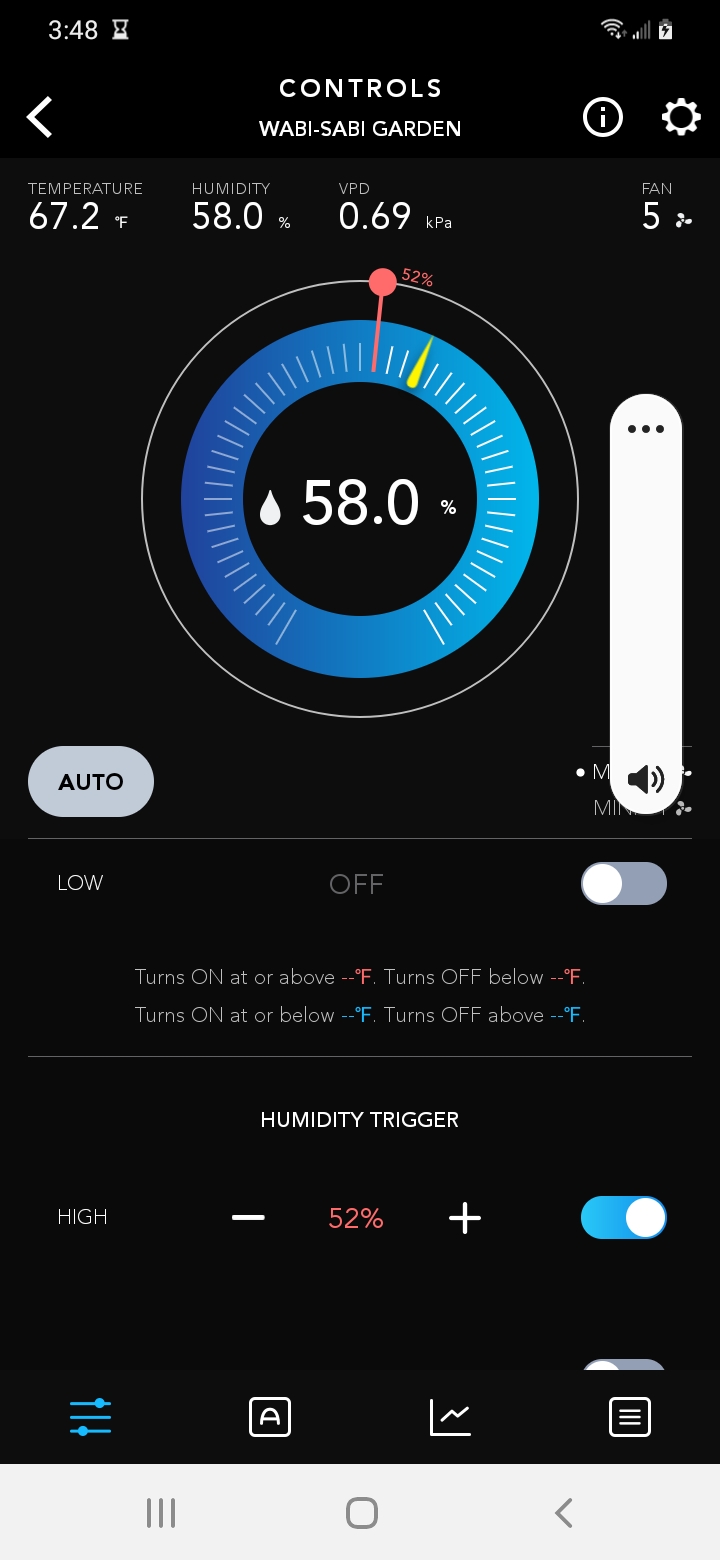Open the info icon in the header

tap(603, 117)
